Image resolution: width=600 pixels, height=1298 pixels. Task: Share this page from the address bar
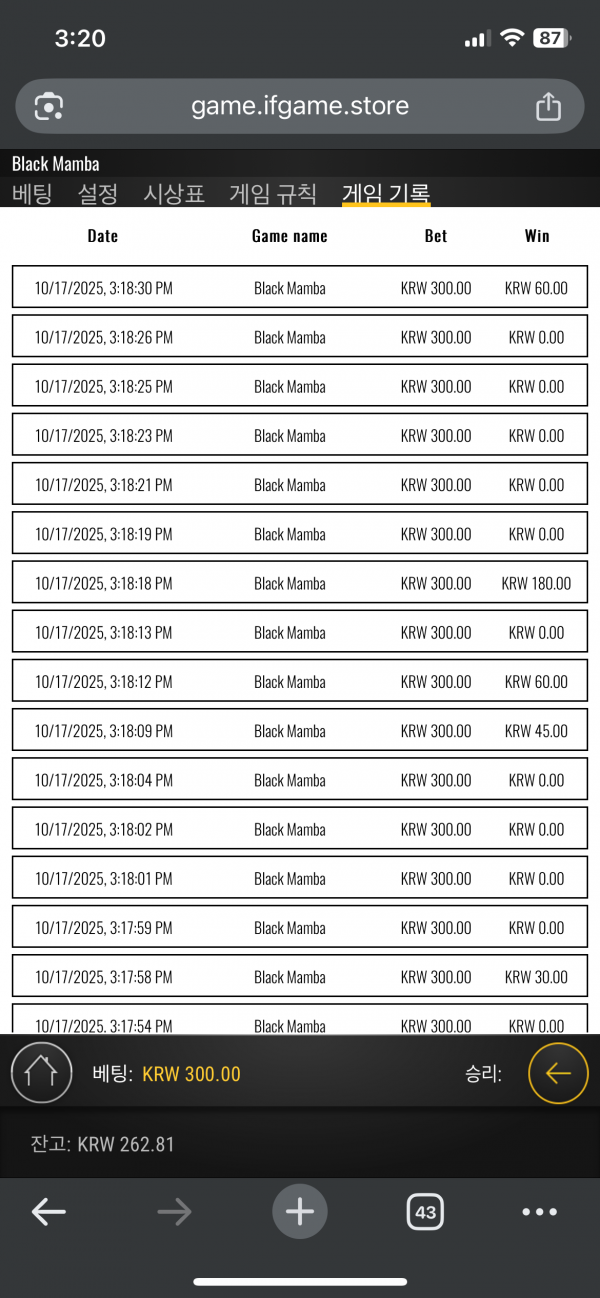(x=548, y=106)
